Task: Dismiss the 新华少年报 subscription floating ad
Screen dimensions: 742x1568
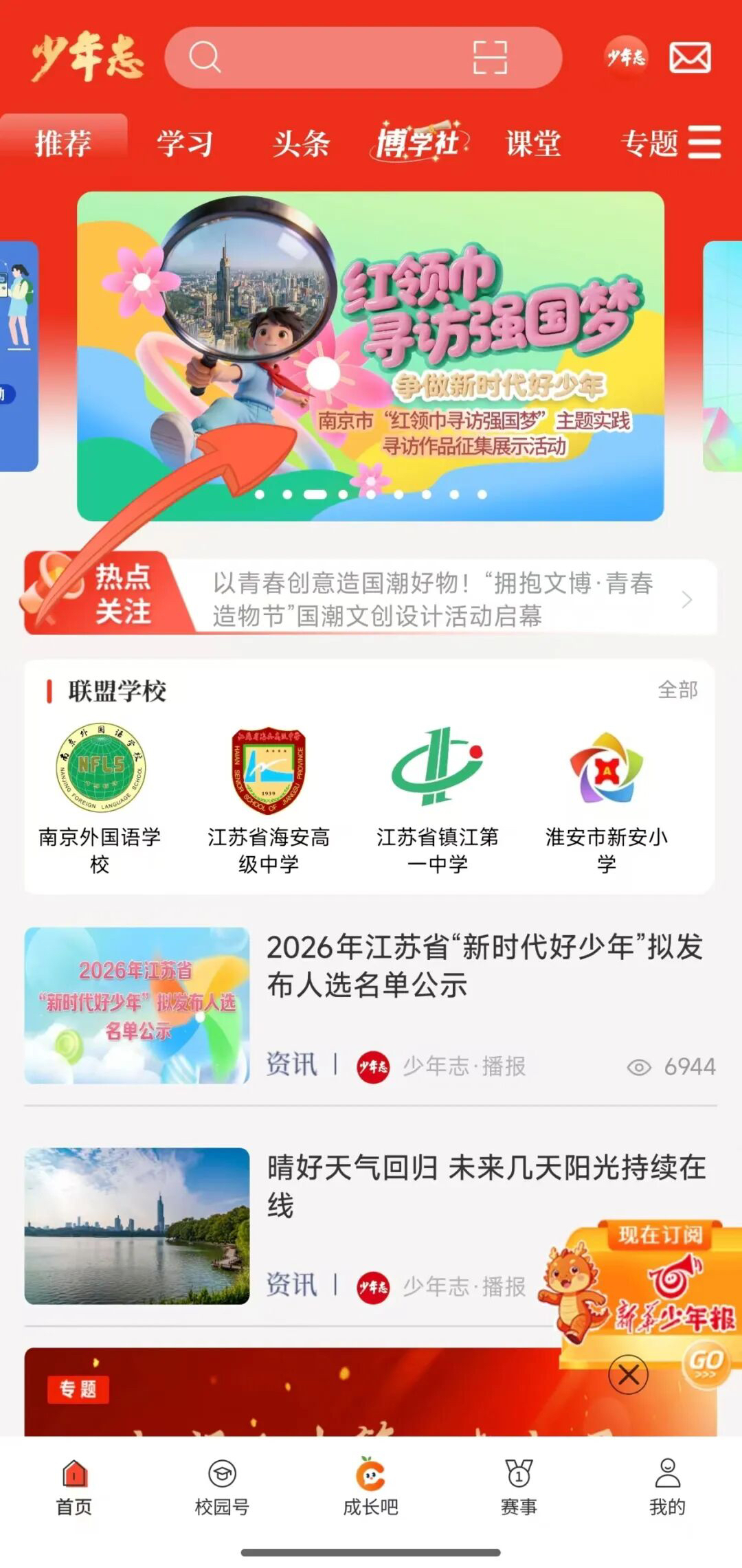Action: coord(628,1375)
